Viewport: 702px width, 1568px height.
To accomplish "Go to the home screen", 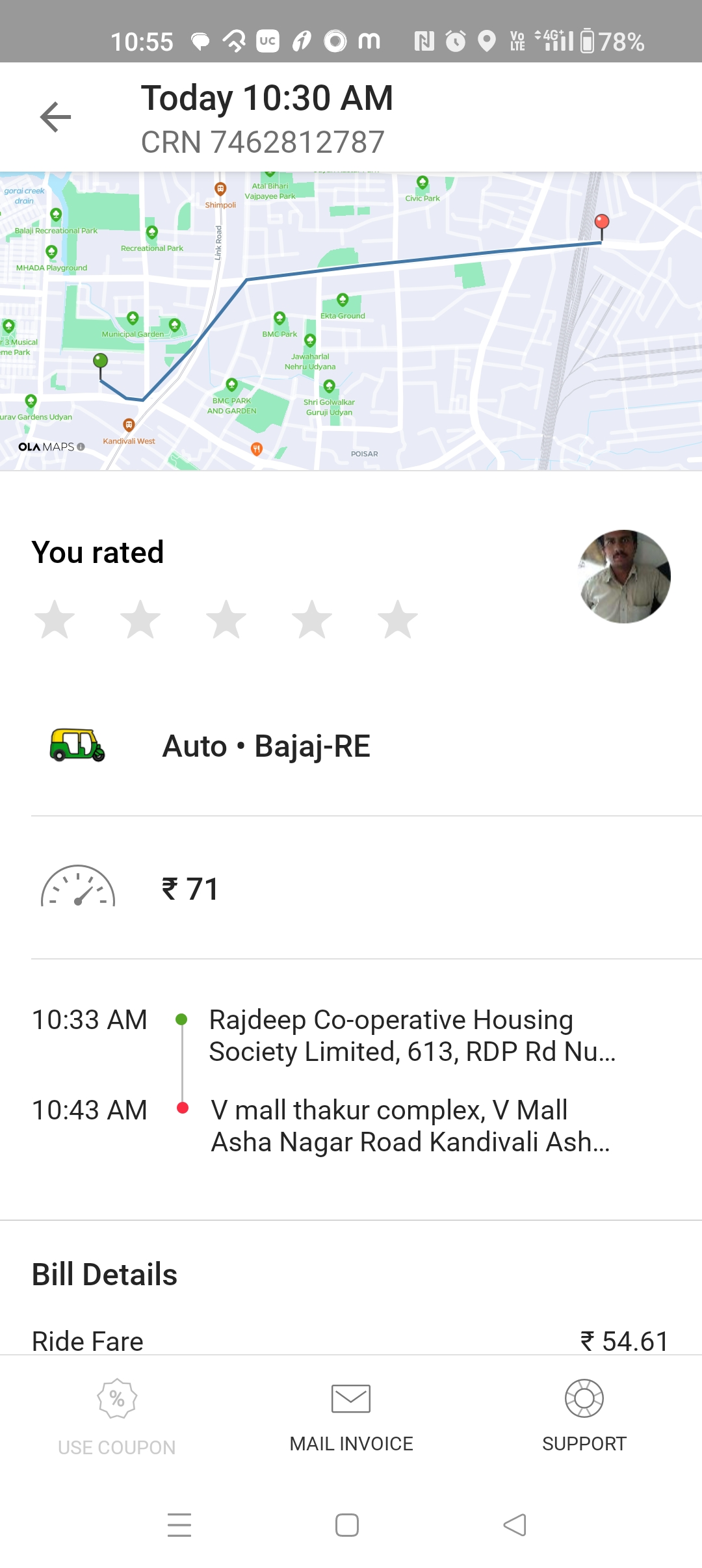I will click(347, 1524).
